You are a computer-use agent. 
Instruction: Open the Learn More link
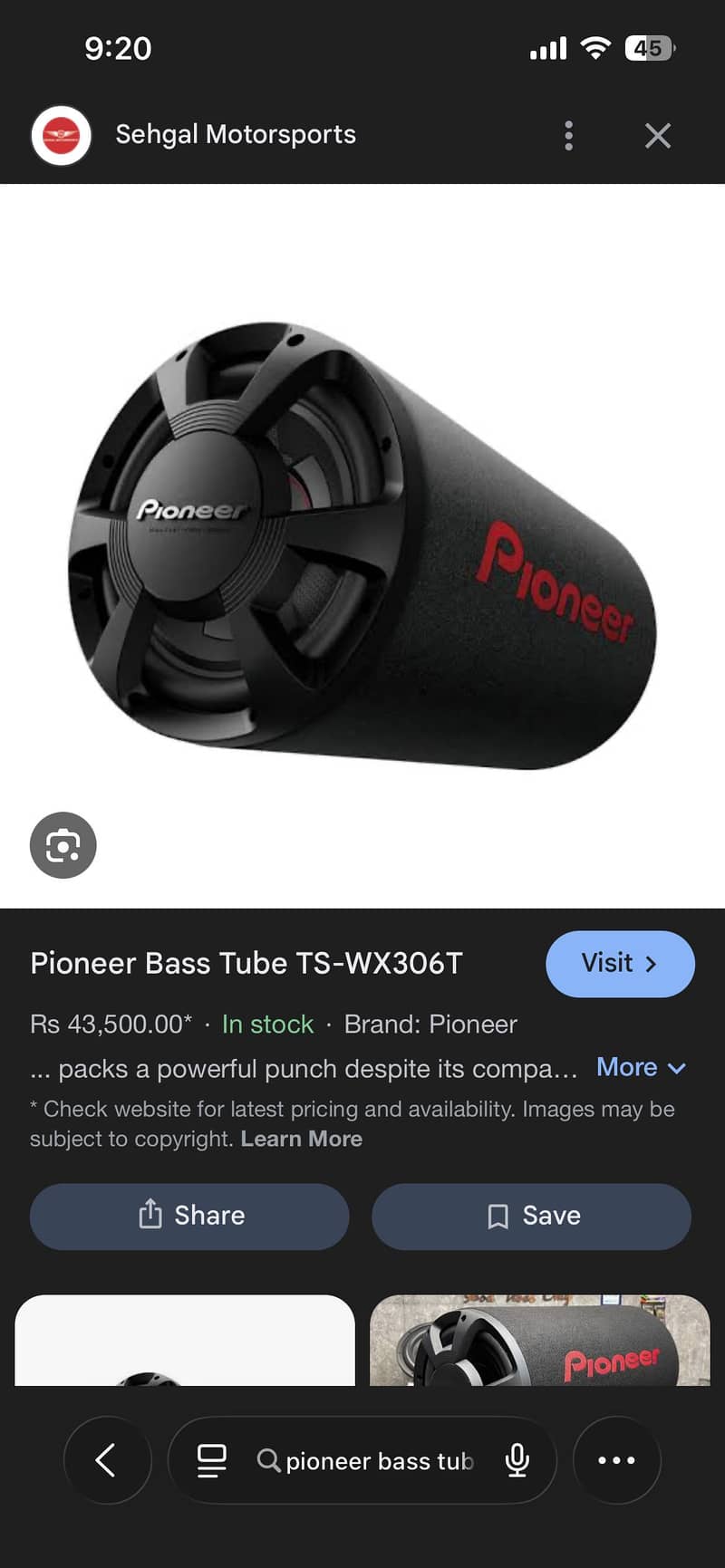pyautogui.click(x=301, y=1139)
